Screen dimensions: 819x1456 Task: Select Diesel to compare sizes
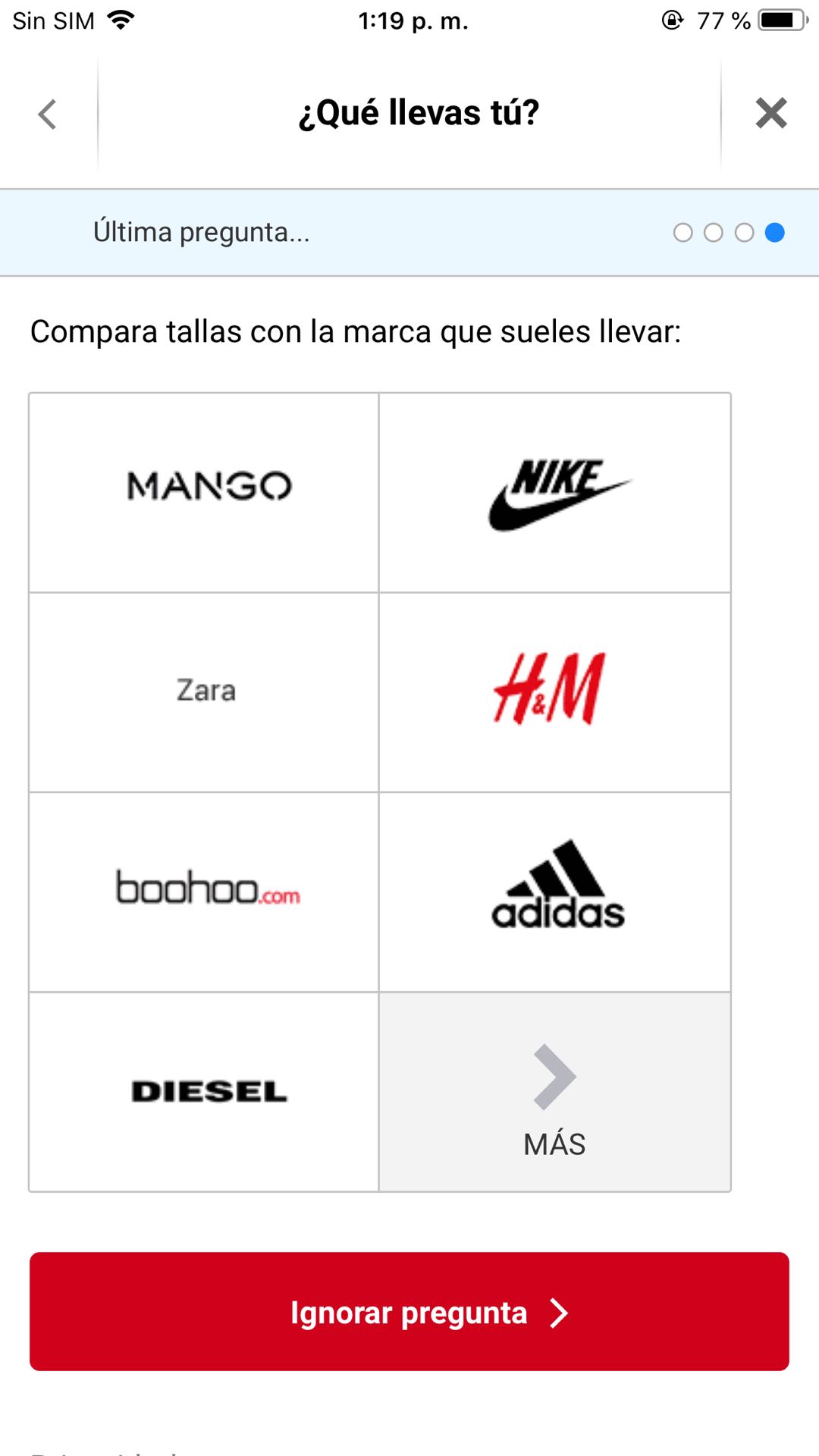204,1091
